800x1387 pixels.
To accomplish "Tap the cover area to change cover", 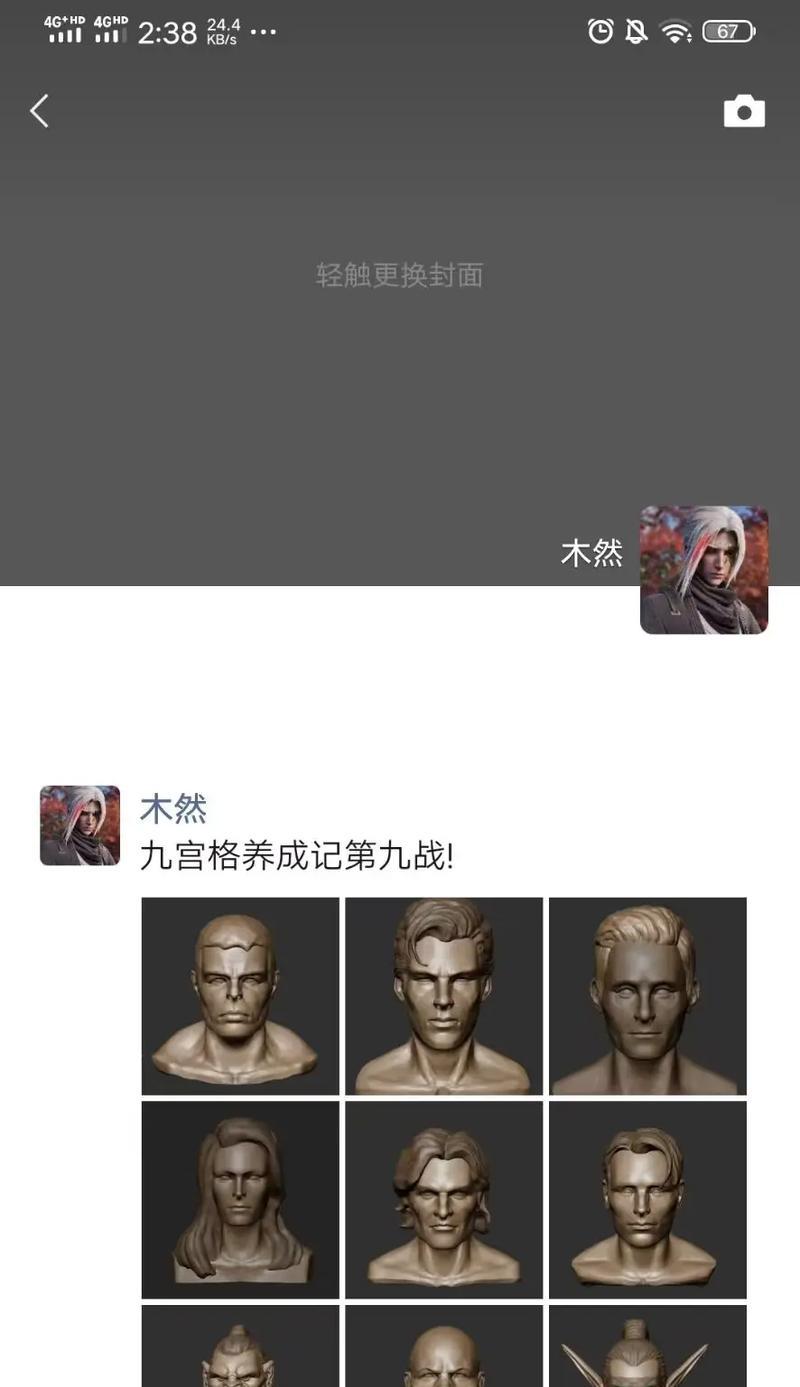I will 399,275.
